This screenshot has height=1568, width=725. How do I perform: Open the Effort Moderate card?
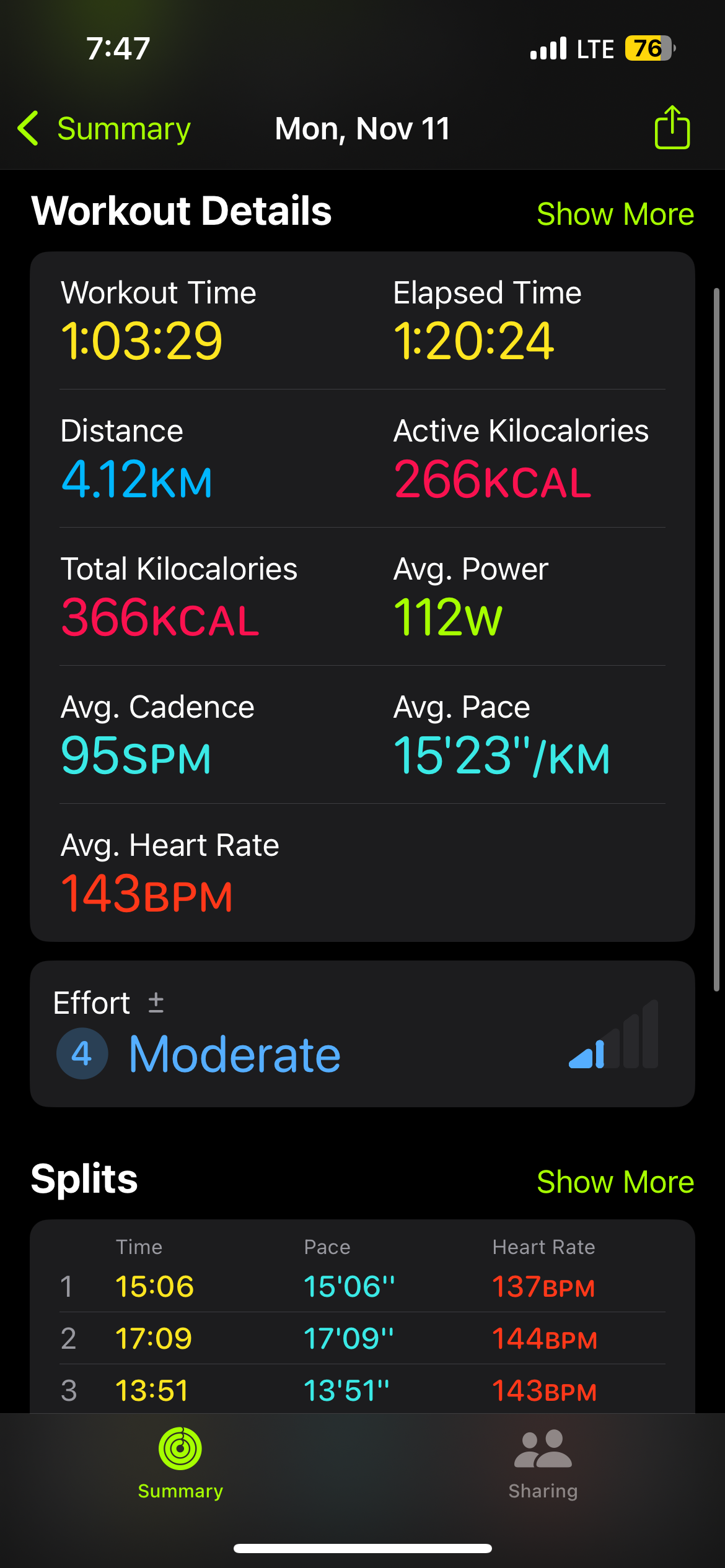pos(362,1034)
